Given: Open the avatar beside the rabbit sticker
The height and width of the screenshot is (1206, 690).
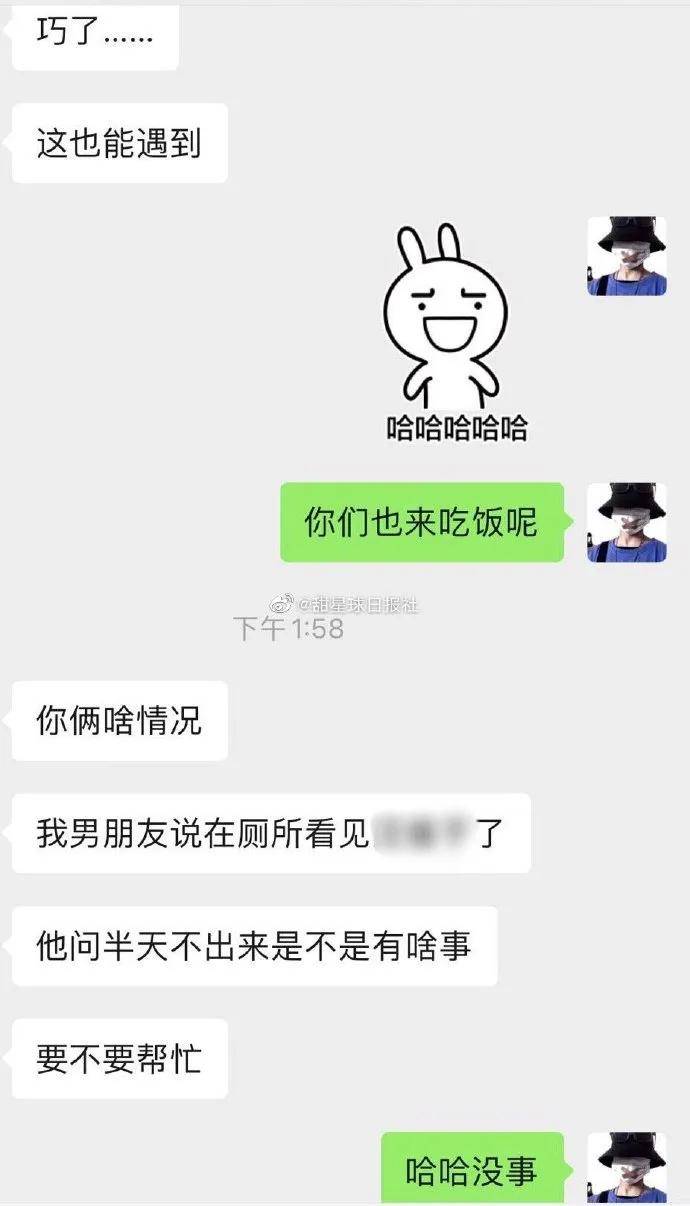Looking at the screenshot, I should click(x=626, y=256).
